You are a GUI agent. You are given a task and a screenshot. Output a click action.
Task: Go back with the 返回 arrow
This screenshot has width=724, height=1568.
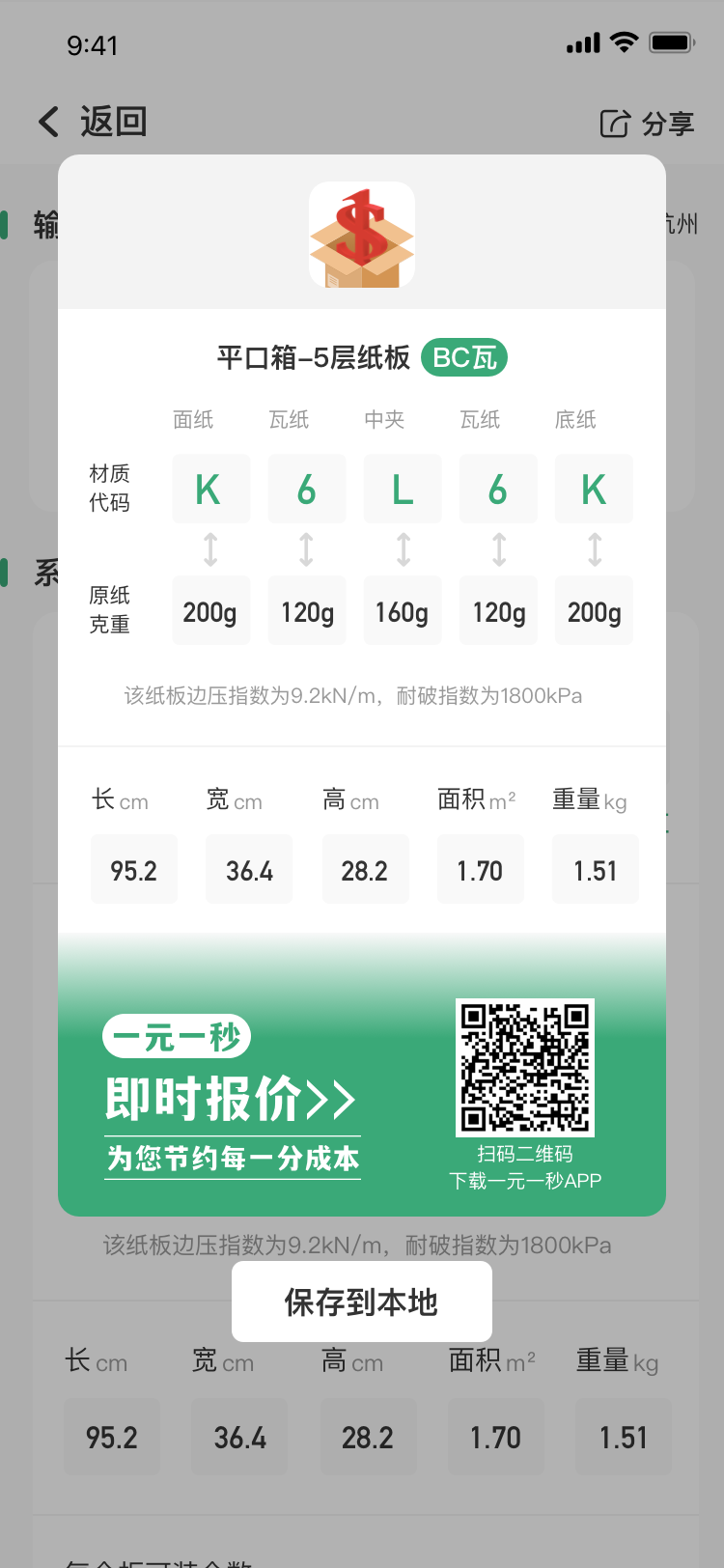click(x=50, y=122)
